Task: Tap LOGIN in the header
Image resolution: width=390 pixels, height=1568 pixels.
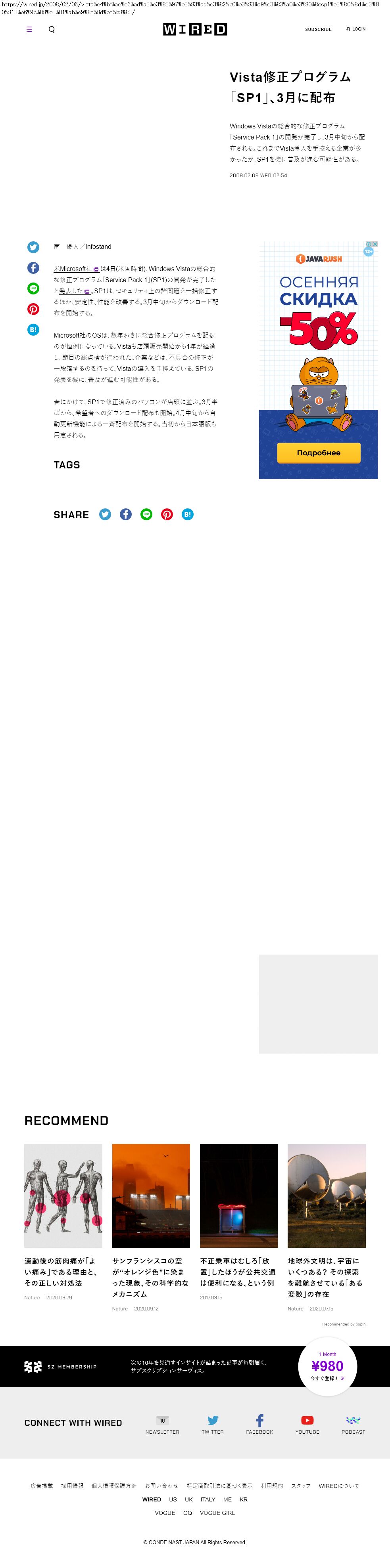Action: tap(356, 29)
